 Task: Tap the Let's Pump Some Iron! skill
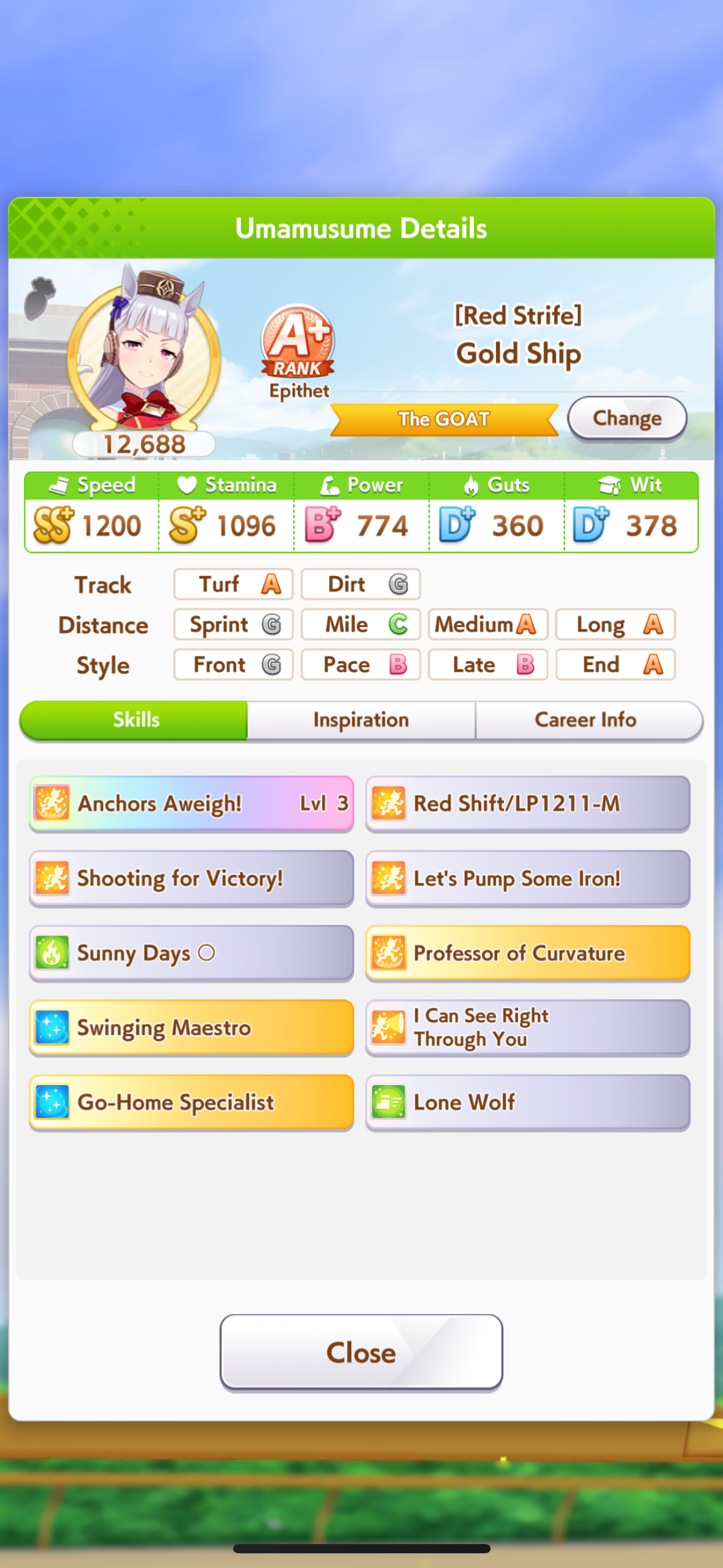tap(527, 878)
